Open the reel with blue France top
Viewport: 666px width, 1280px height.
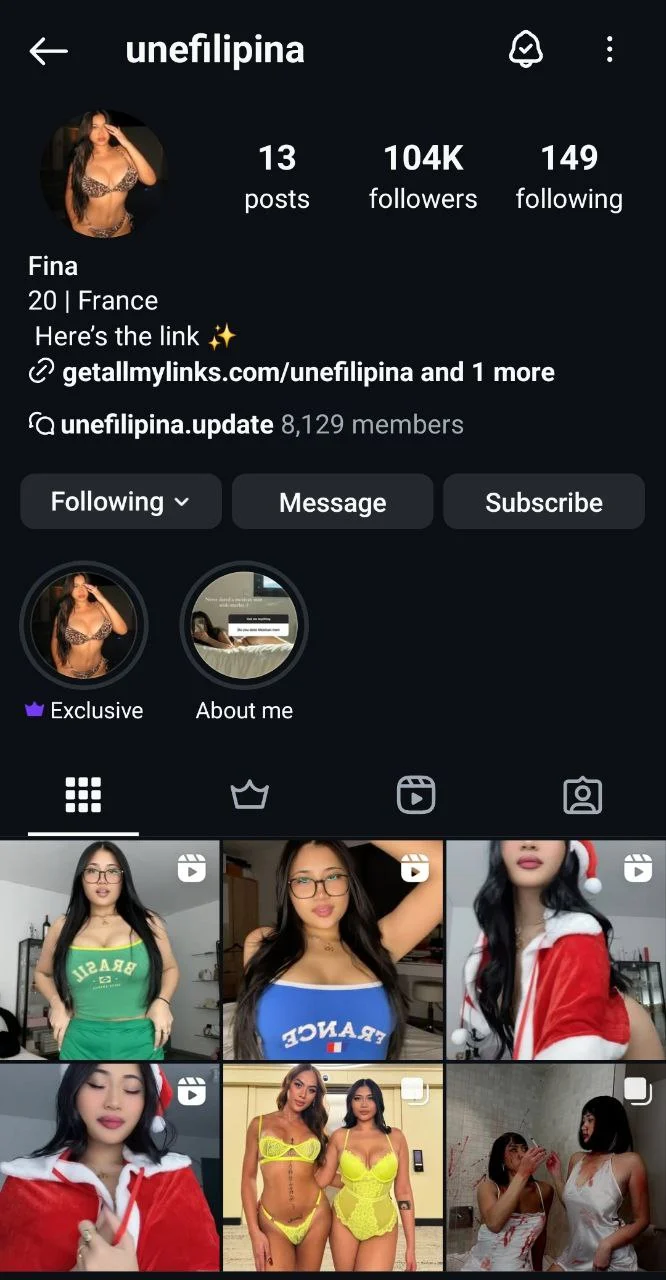coord(333,950)
